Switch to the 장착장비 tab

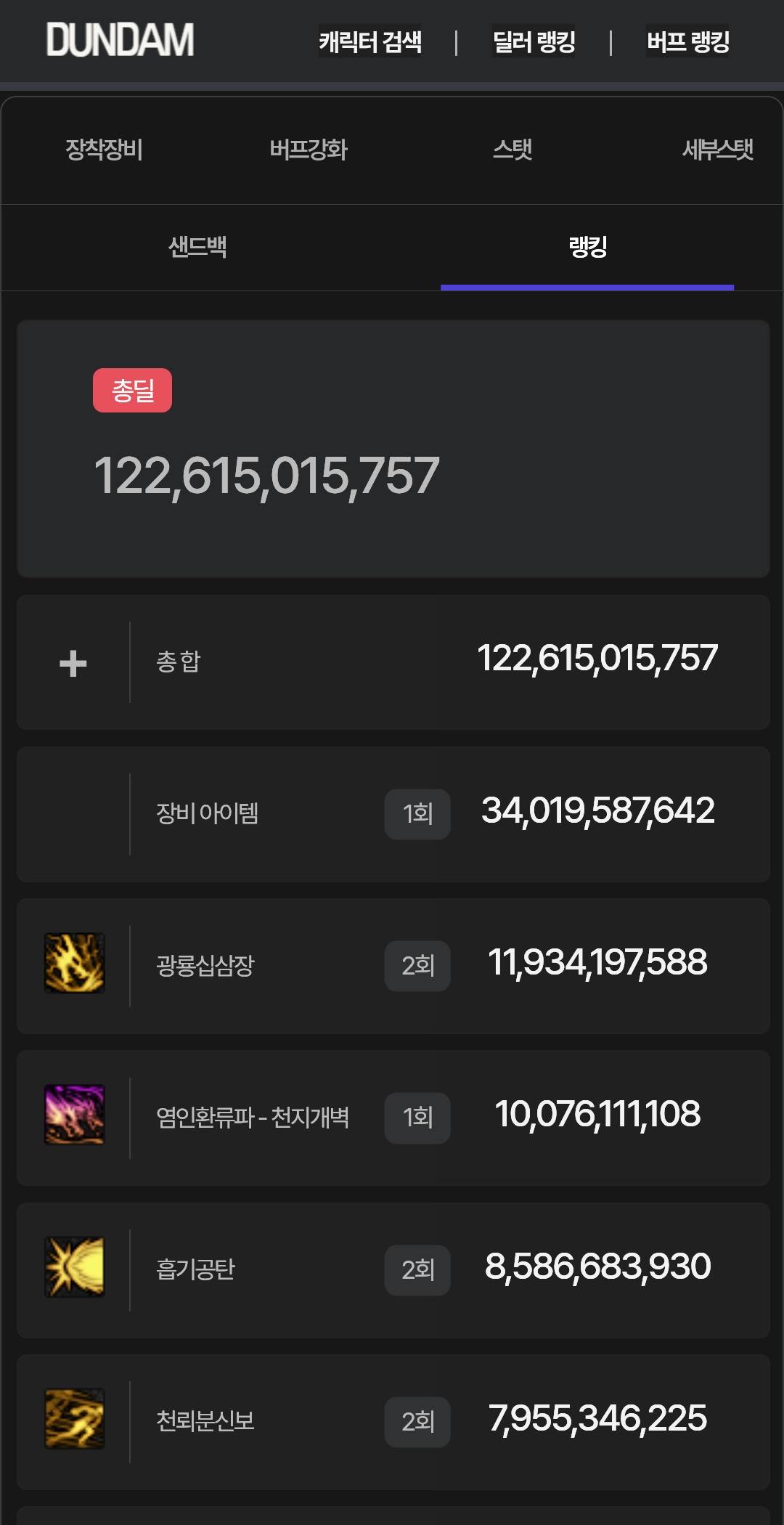tap(104, 150)
